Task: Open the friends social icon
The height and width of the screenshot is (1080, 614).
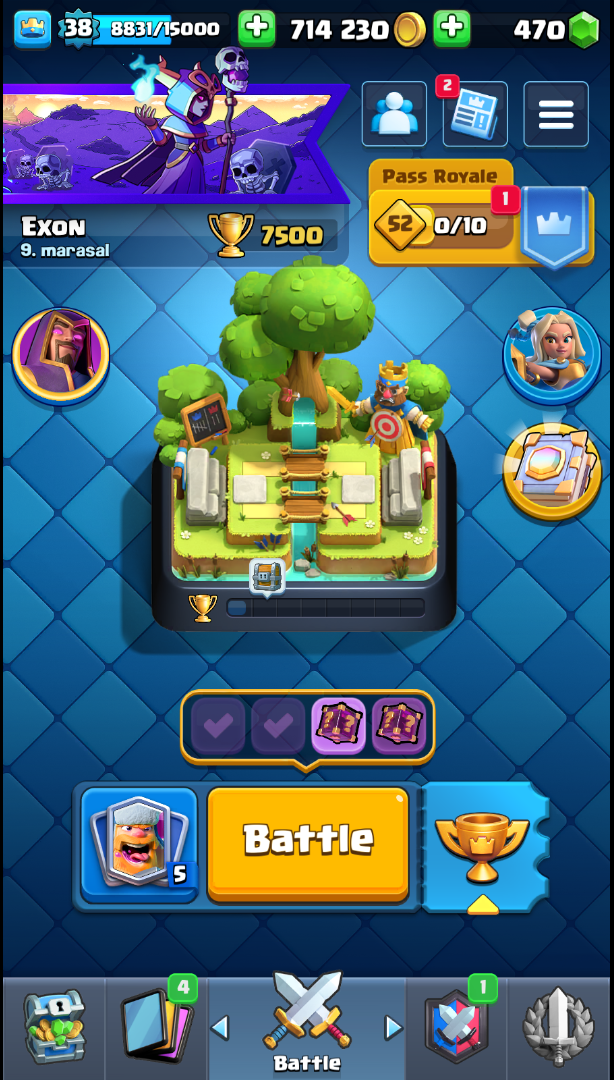Action: 394,115
